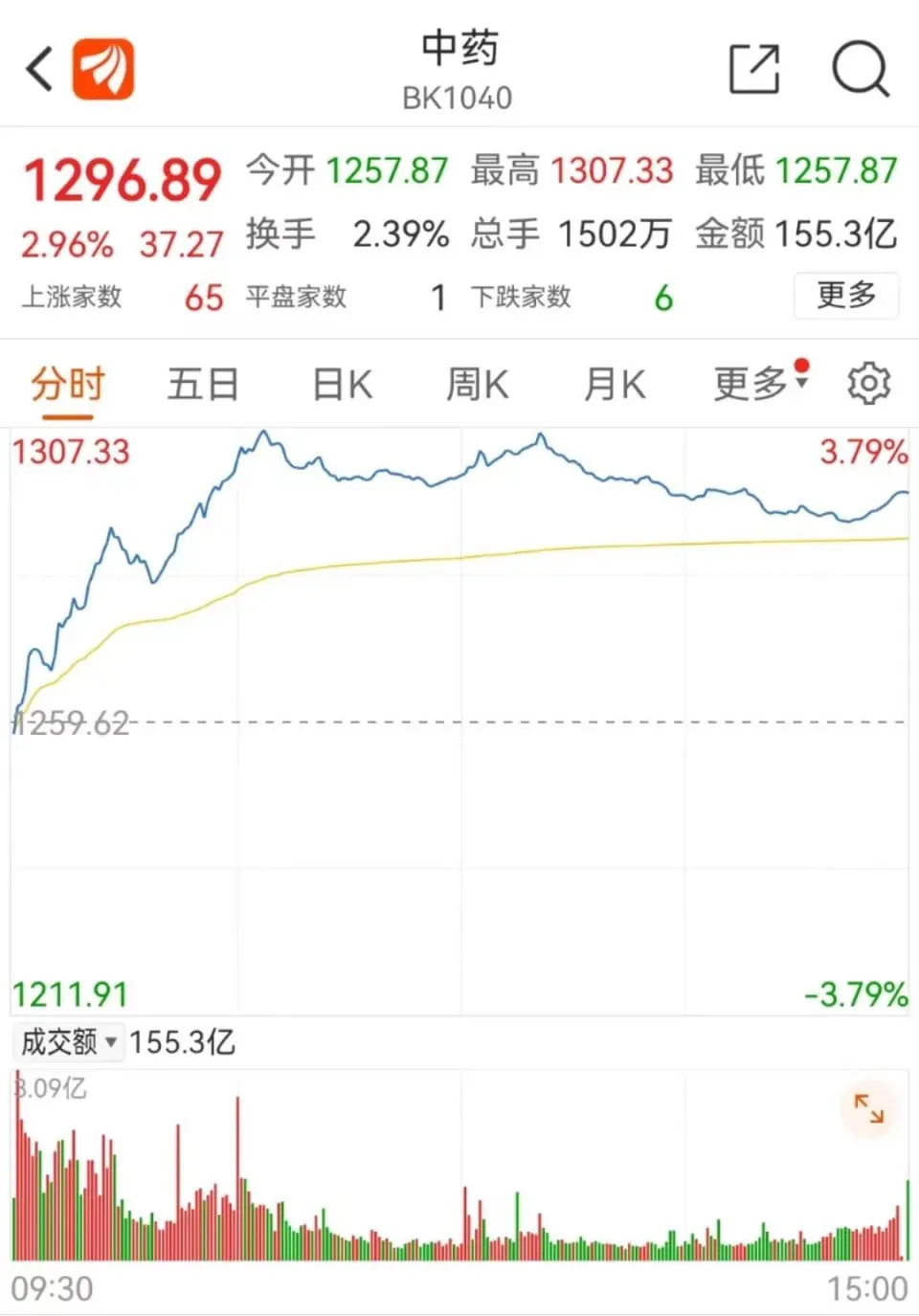The width and height of the screenshot is (919, 1316).
Task: Share this 中药 sector page
Action: click(x=754, y=69)
